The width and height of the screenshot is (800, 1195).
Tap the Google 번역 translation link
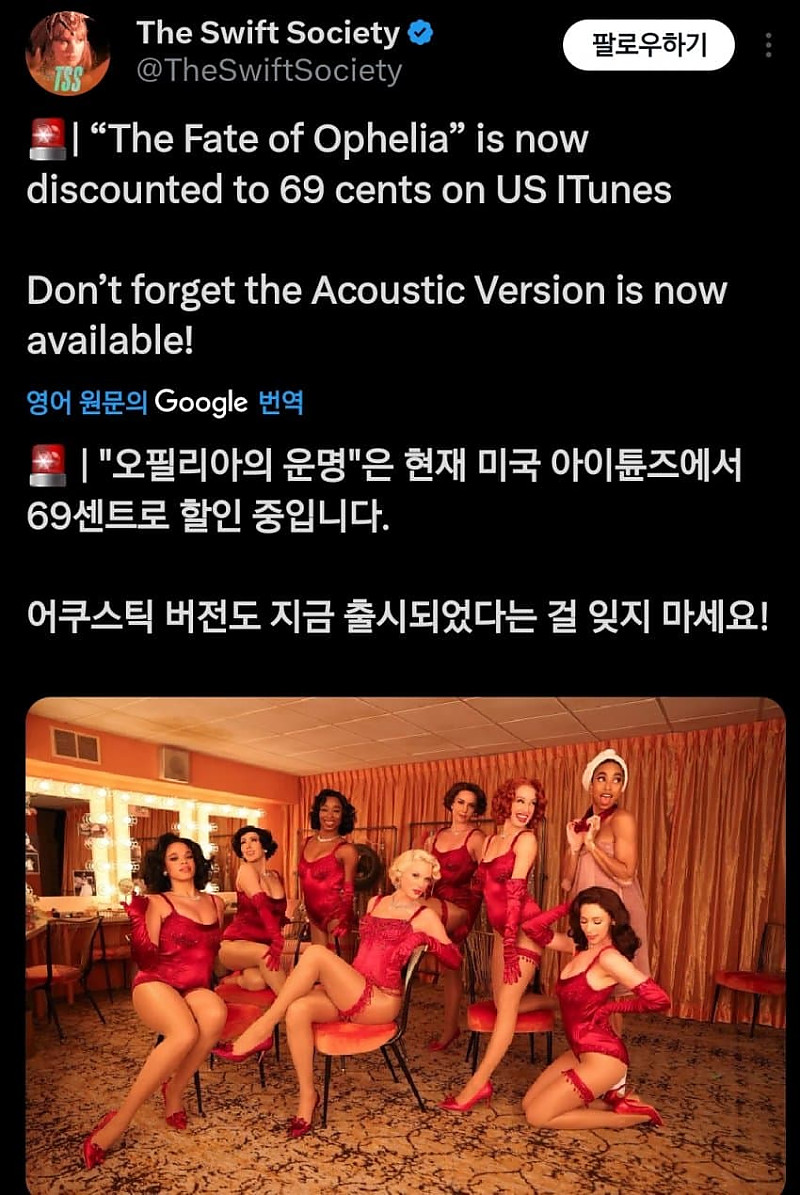tap(165, 403)
